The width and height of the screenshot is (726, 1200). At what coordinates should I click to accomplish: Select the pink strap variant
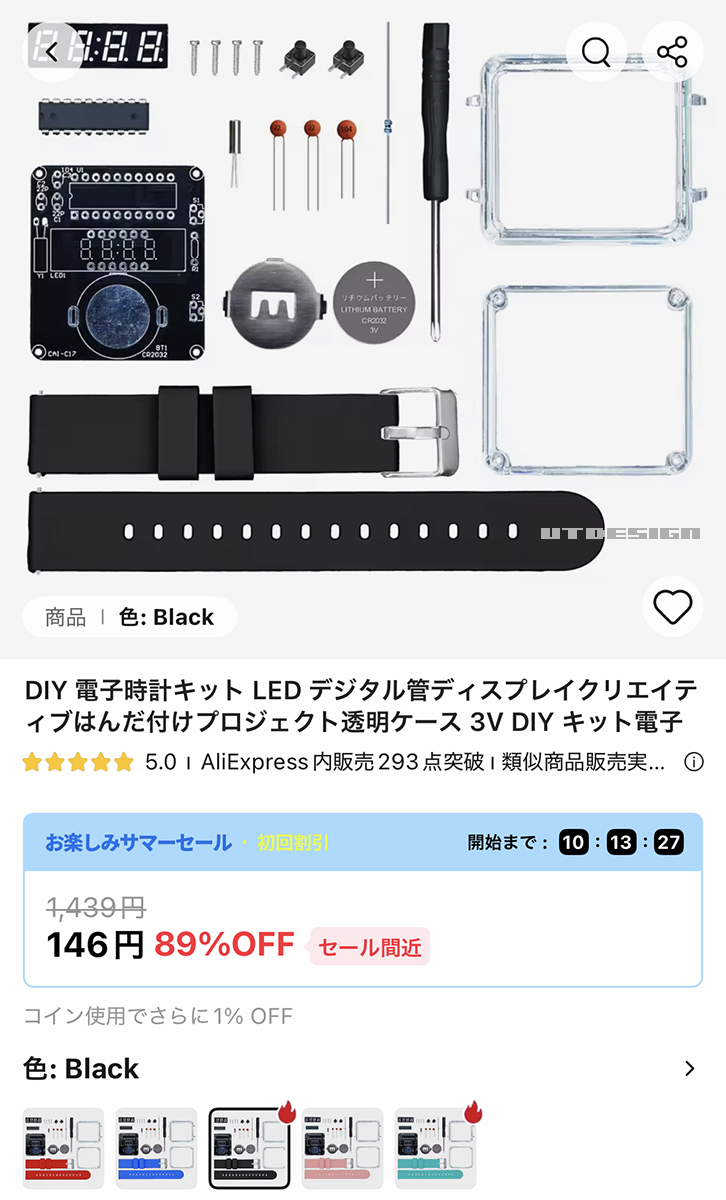(x=342, y=1148)
